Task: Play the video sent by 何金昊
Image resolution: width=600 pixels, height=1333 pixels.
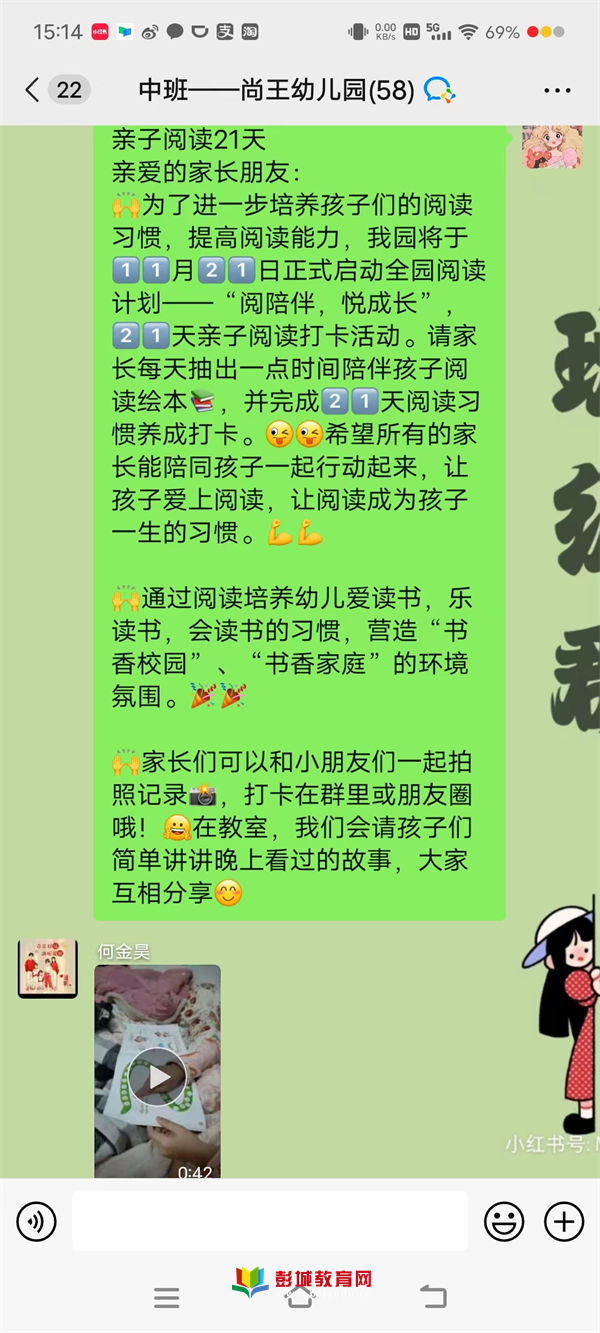Action: (157, 1075)
